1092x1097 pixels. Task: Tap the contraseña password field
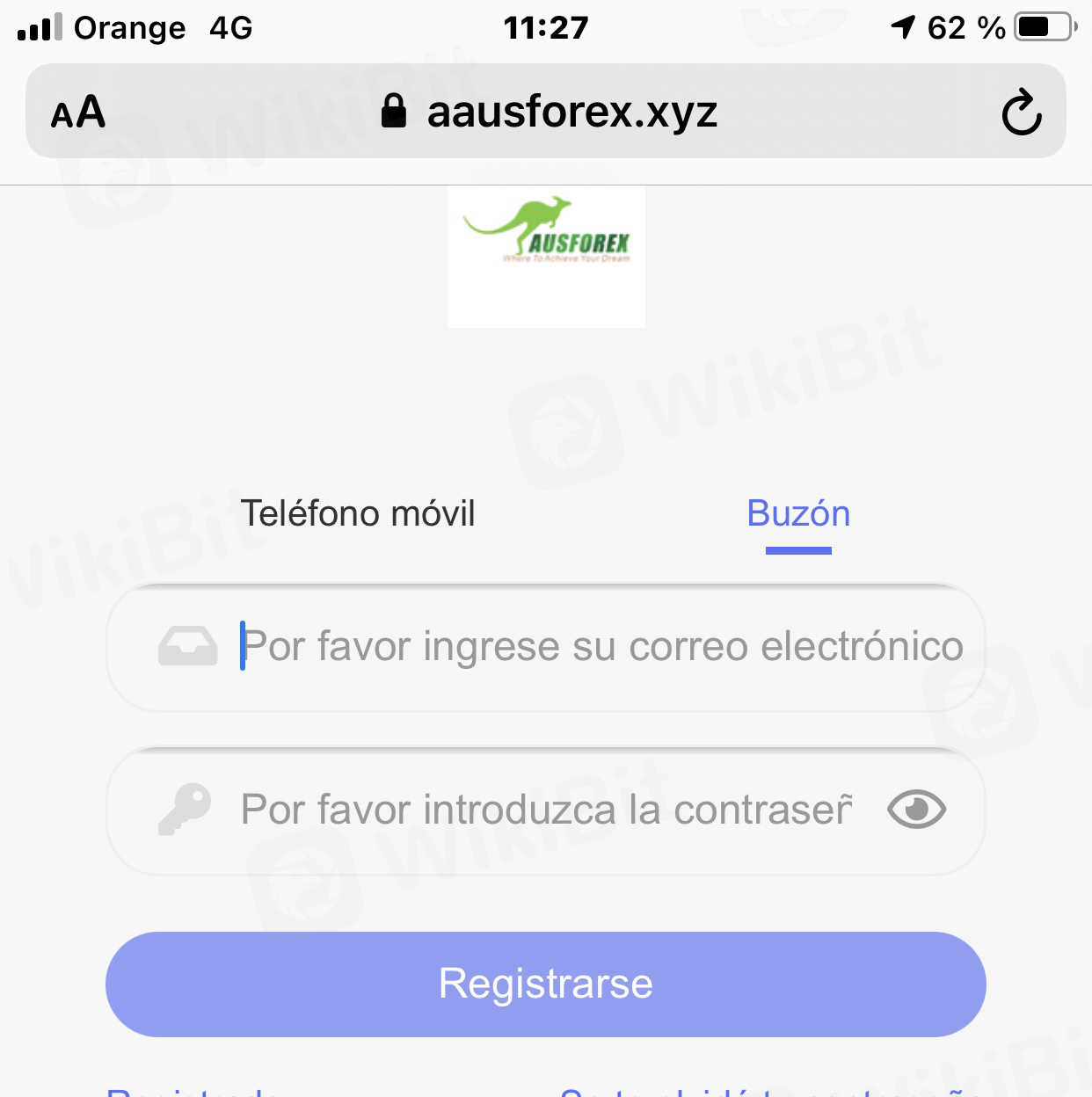click(545, 810)
